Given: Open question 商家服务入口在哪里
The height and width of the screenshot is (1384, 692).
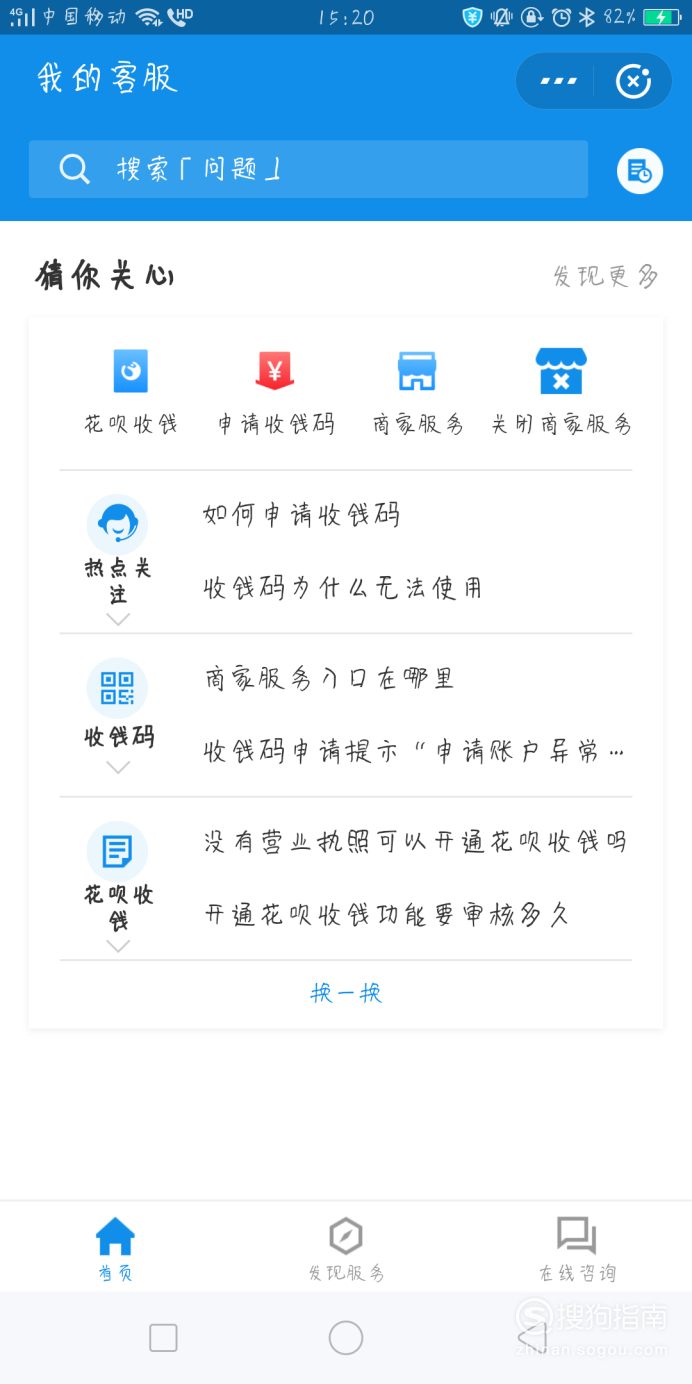Looking at the screenshot, I should coord(329,679).
